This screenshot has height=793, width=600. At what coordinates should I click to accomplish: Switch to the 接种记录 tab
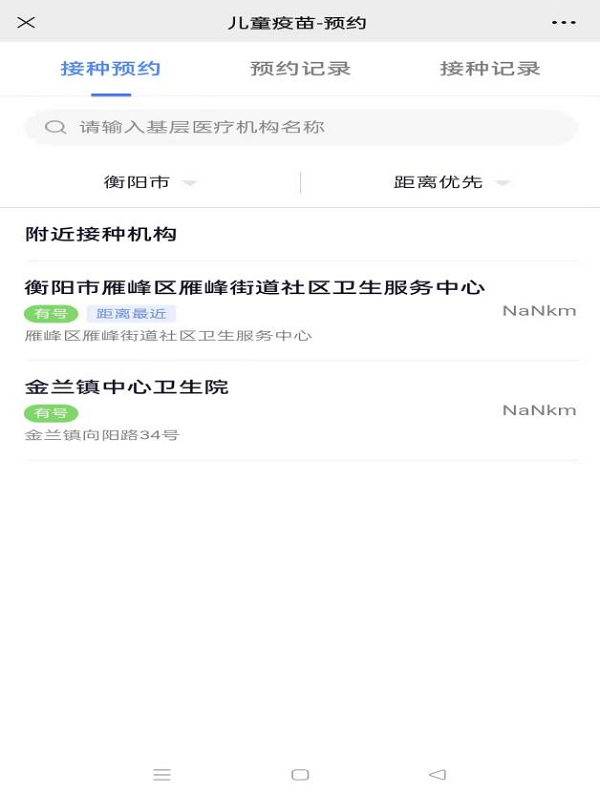tap(490, 69)
